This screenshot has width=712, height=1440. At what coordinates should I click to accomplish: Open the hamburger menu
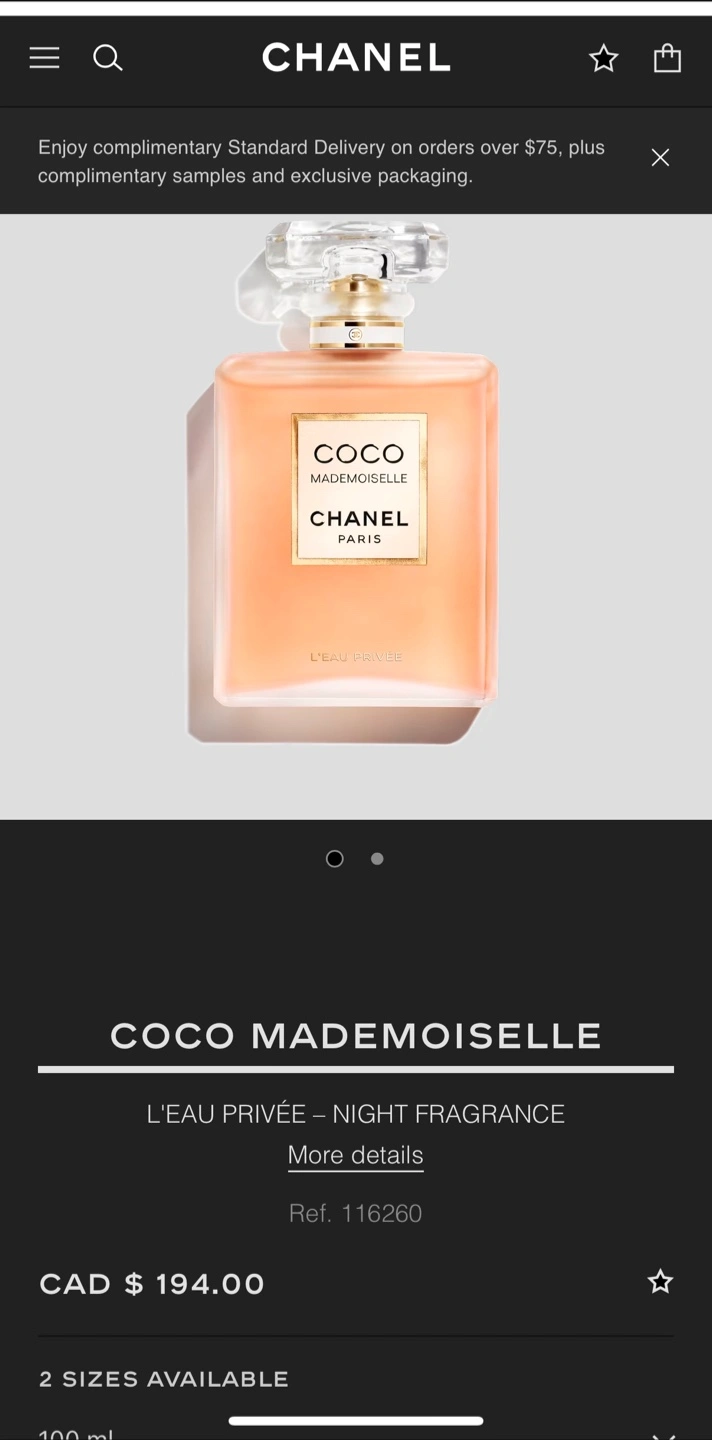click(x=44, y=58)
